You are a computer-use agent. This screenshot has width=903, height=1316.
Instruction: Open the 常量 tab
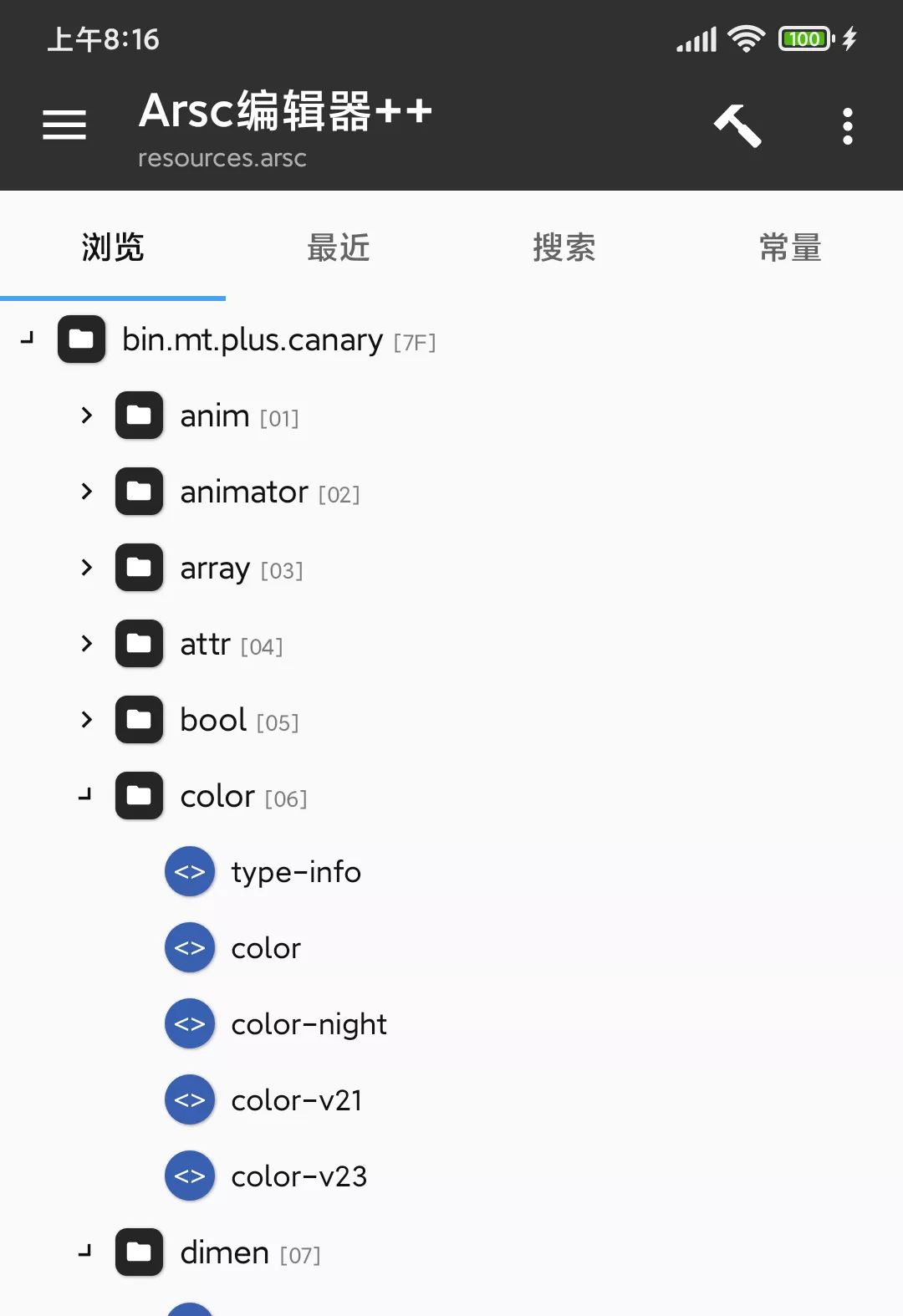click(x=790, y=247)
